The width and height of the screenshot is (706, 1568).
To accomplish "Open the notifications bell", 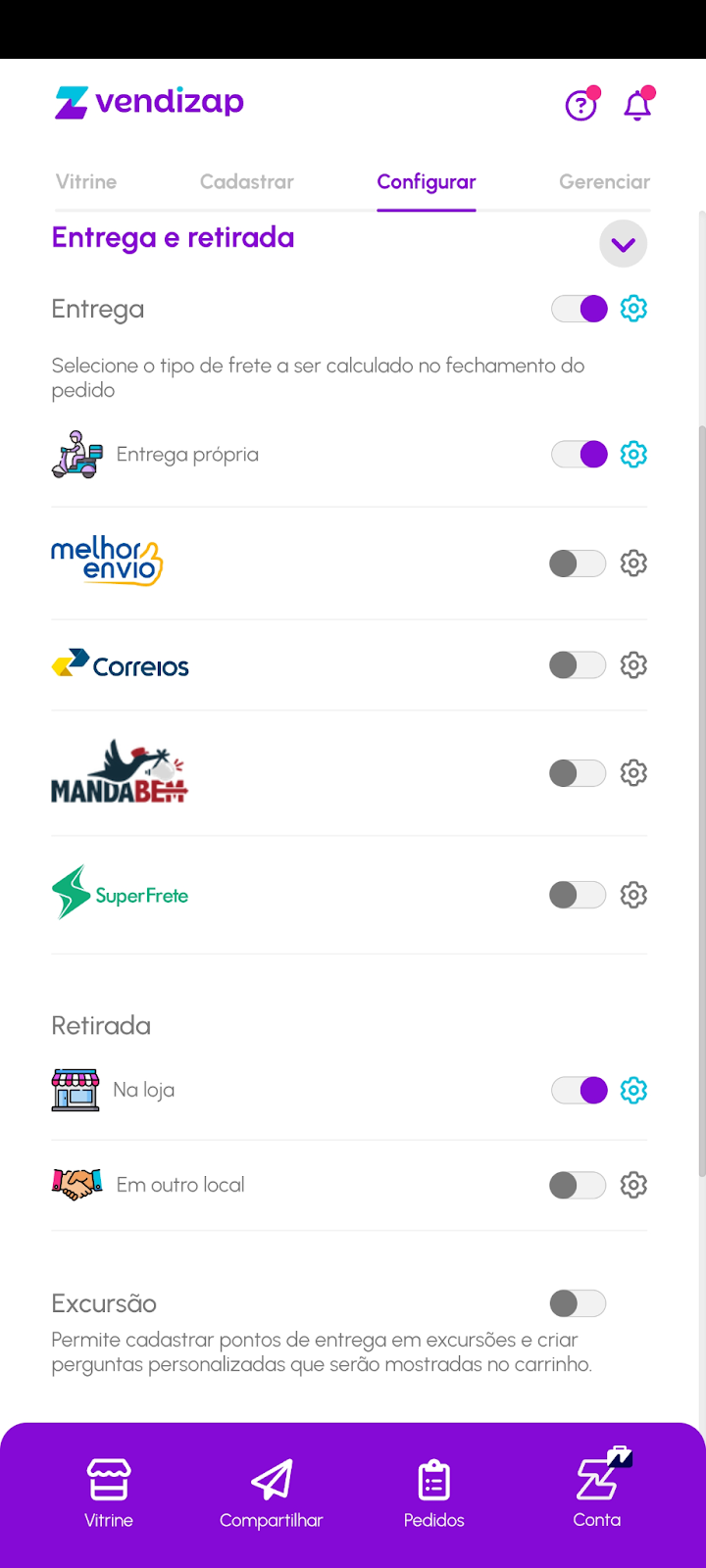I will click(x=637, y=105).
